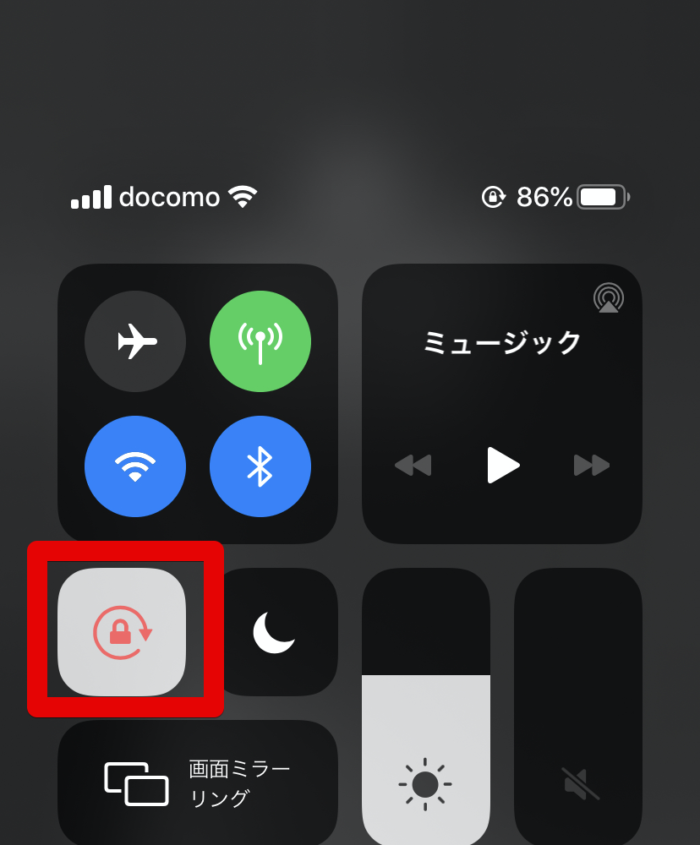Open AirPlay audio output options
Image resolution: width=700 pixels, height=845 pixels.
608,298
